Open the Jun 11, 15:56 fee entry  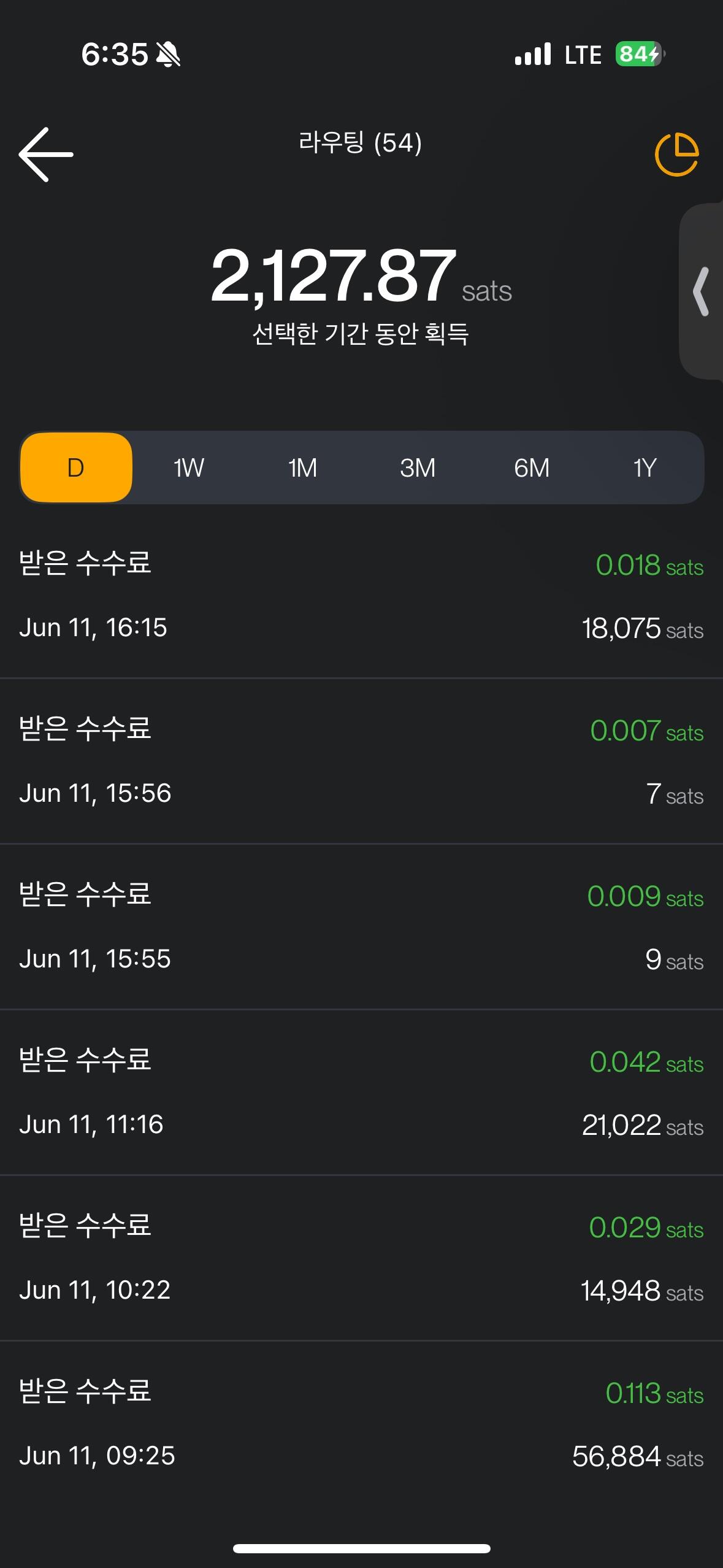361,761
